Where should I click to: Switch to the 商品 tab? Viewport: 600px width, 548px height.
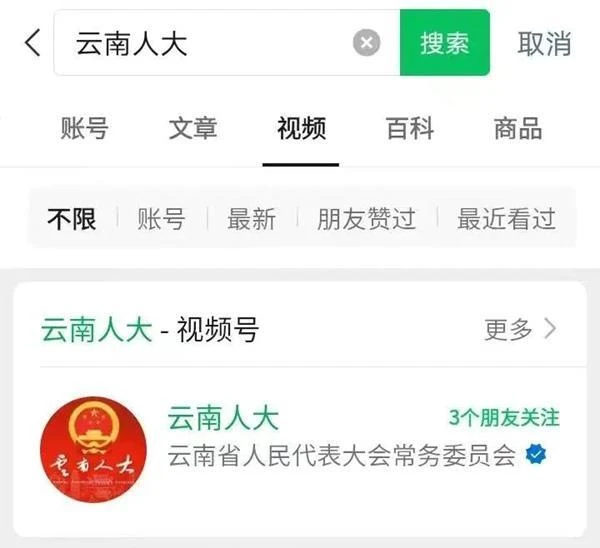click(x=518, y=128)
